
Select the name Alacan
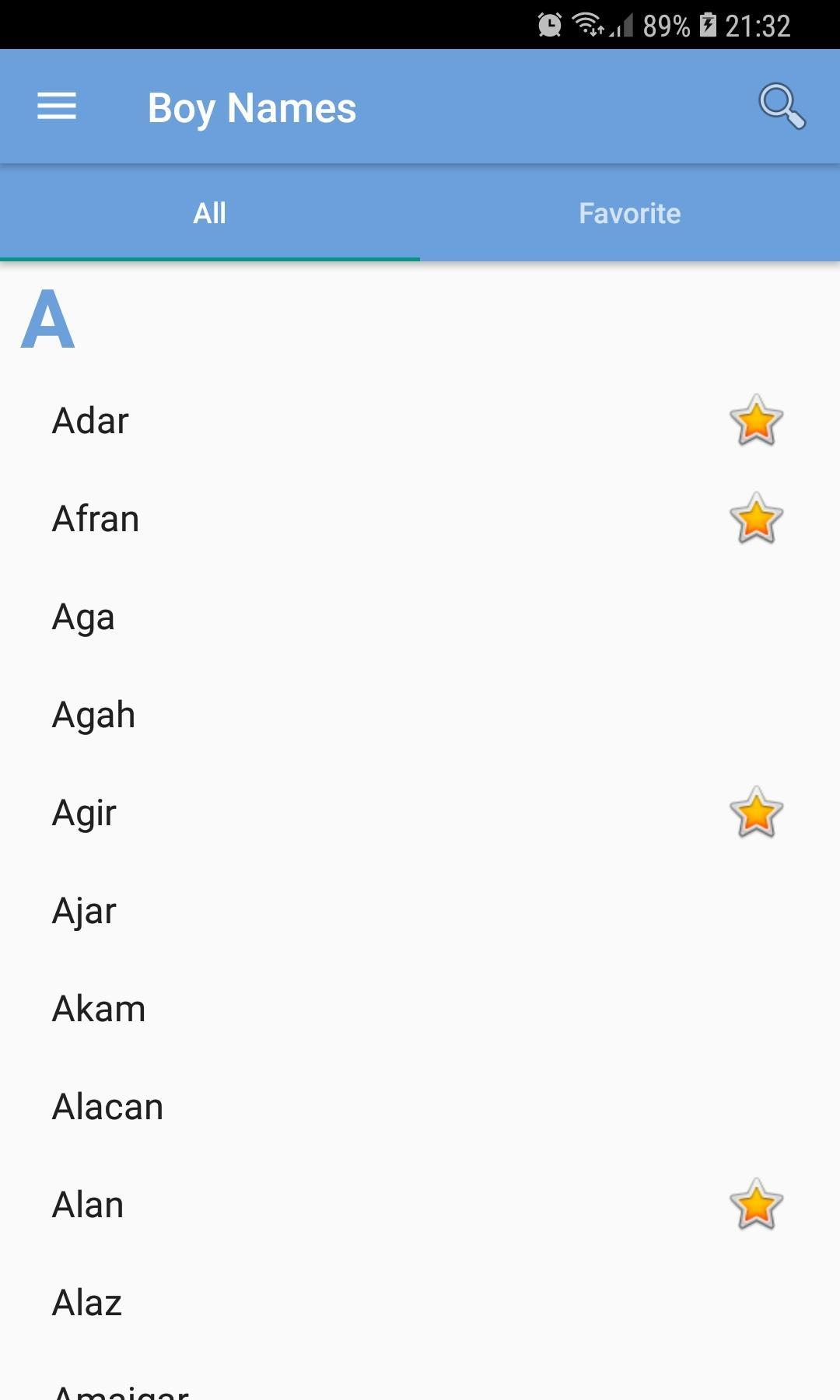point(107,1108)
